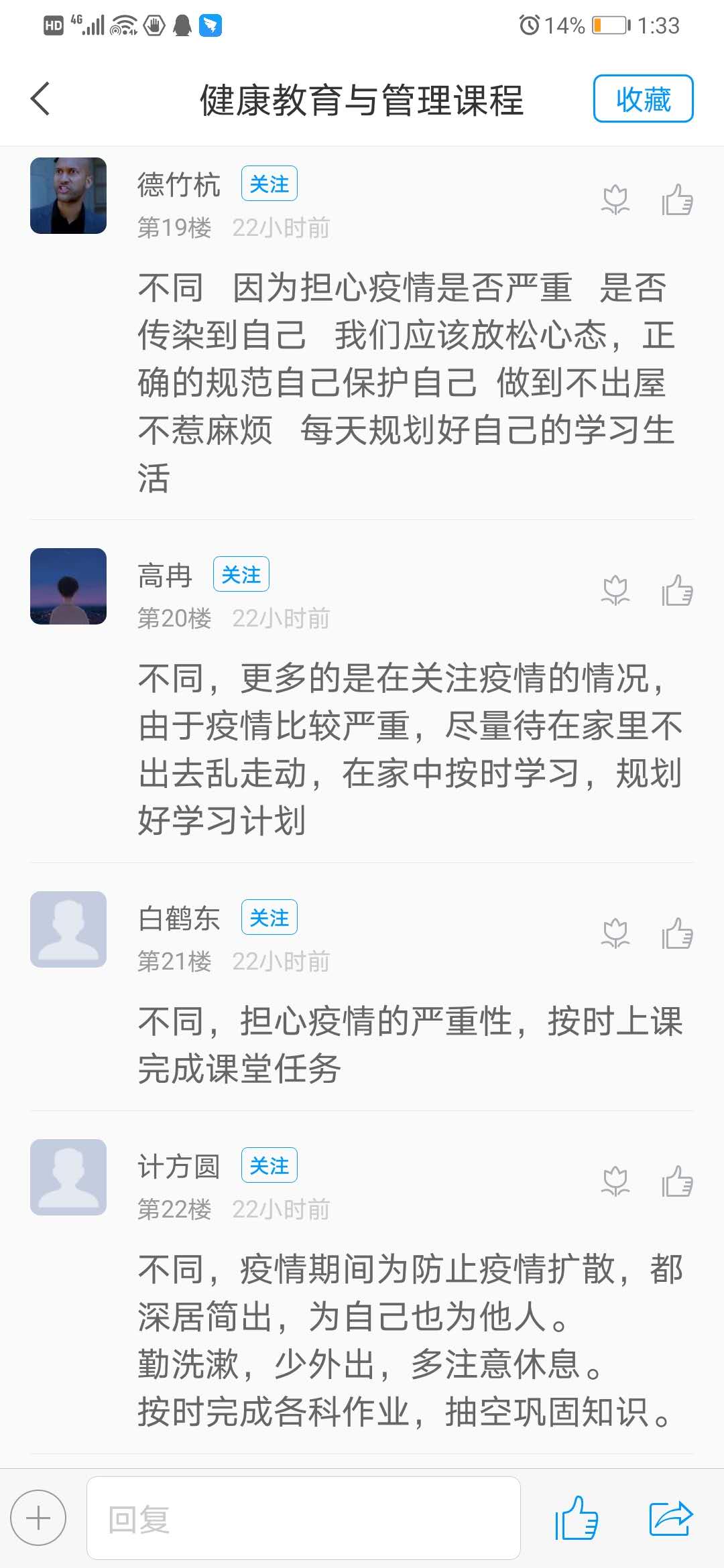Go back using the header arrow
The width and height of the screenshot is (724, 1568).
click(40, 99)
